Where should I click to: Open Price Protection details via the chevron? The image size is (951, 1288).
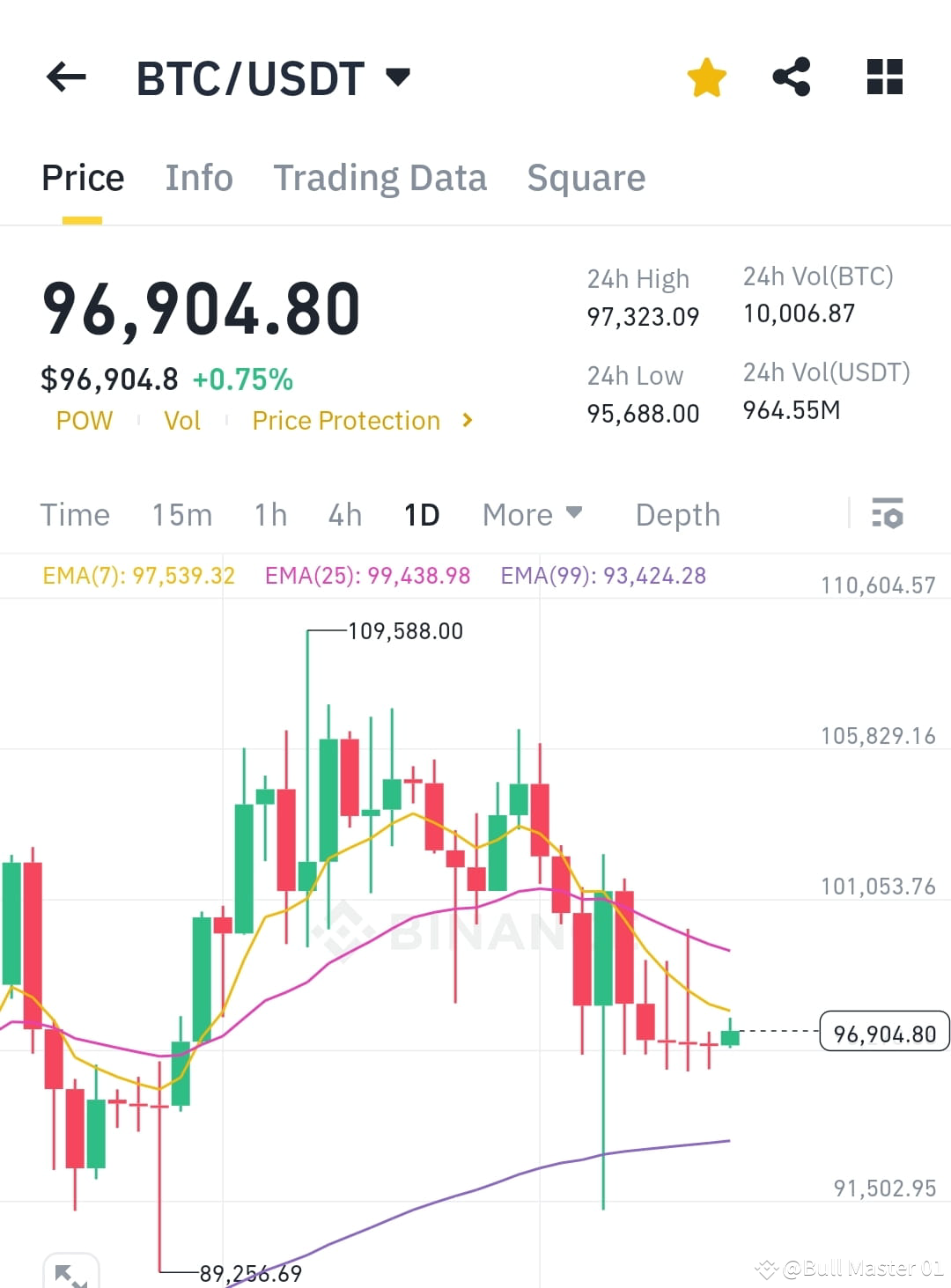tap(467, 421)
